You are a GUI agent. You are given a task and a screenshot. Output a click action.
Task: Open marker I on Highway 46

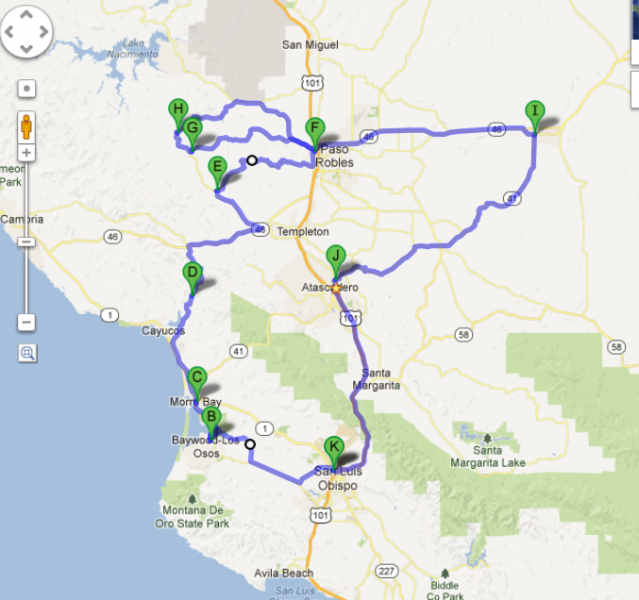point(535,112)
